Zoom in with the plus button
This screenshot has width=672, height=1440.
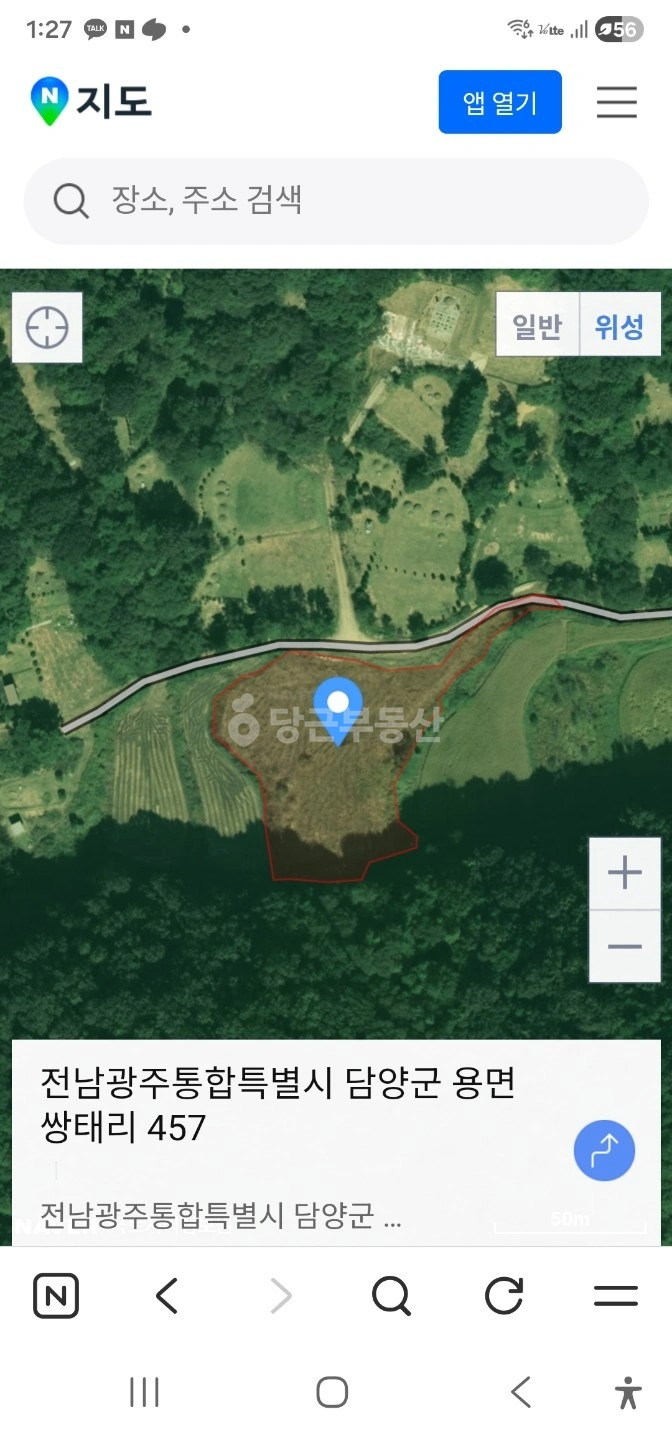point(625,873)
